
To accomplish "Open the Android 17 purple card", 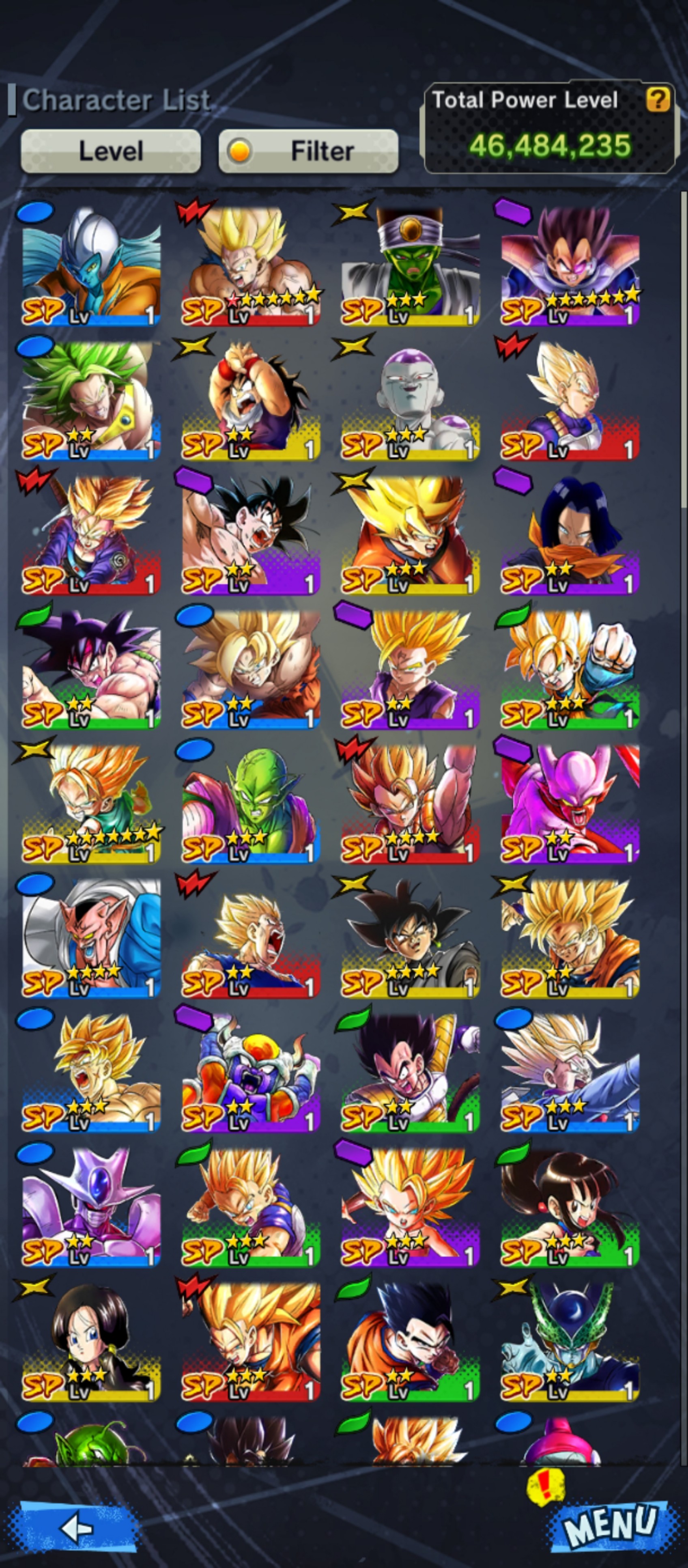I will click(x=570, y=534).
